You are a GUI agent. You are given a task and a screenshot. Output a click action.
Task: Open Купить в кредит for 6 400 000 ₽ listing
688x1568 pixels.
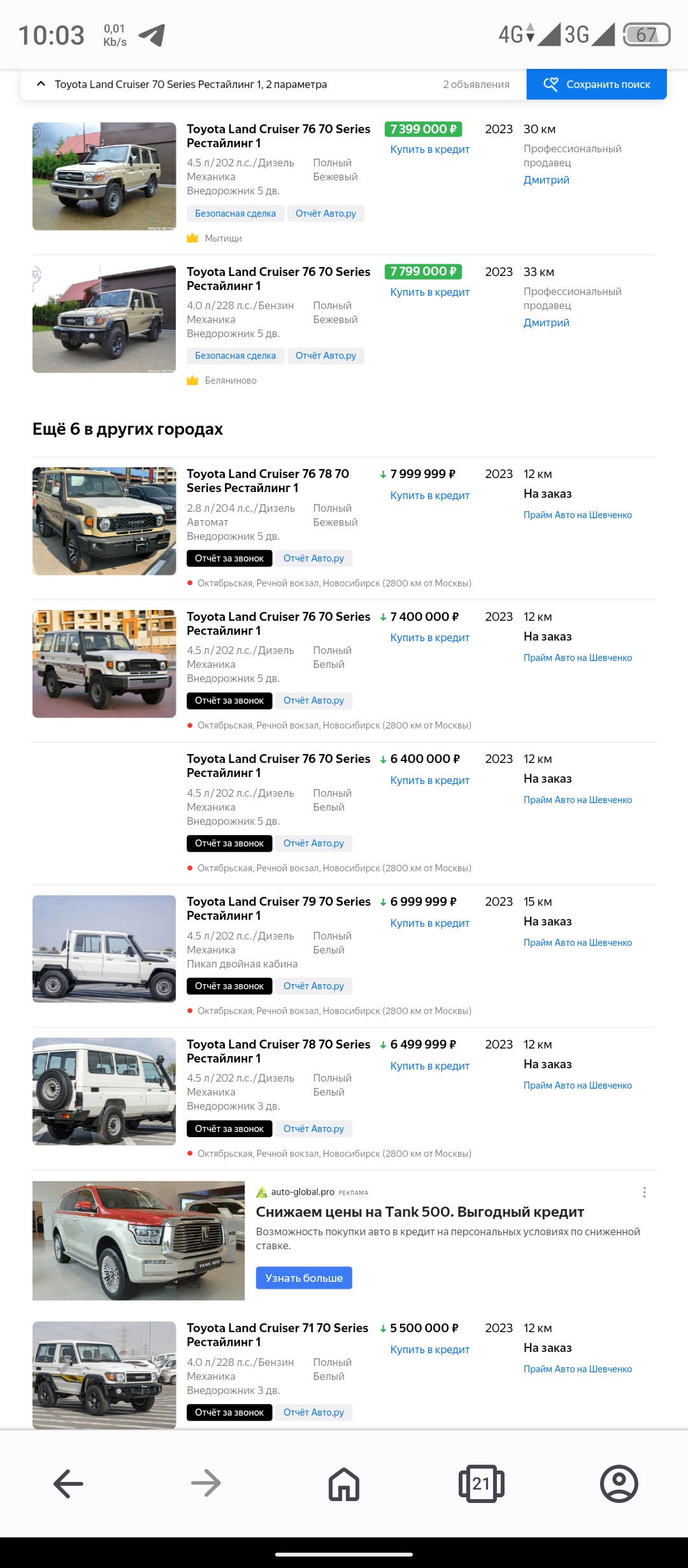pyautogui.click(x=430, y=781)
